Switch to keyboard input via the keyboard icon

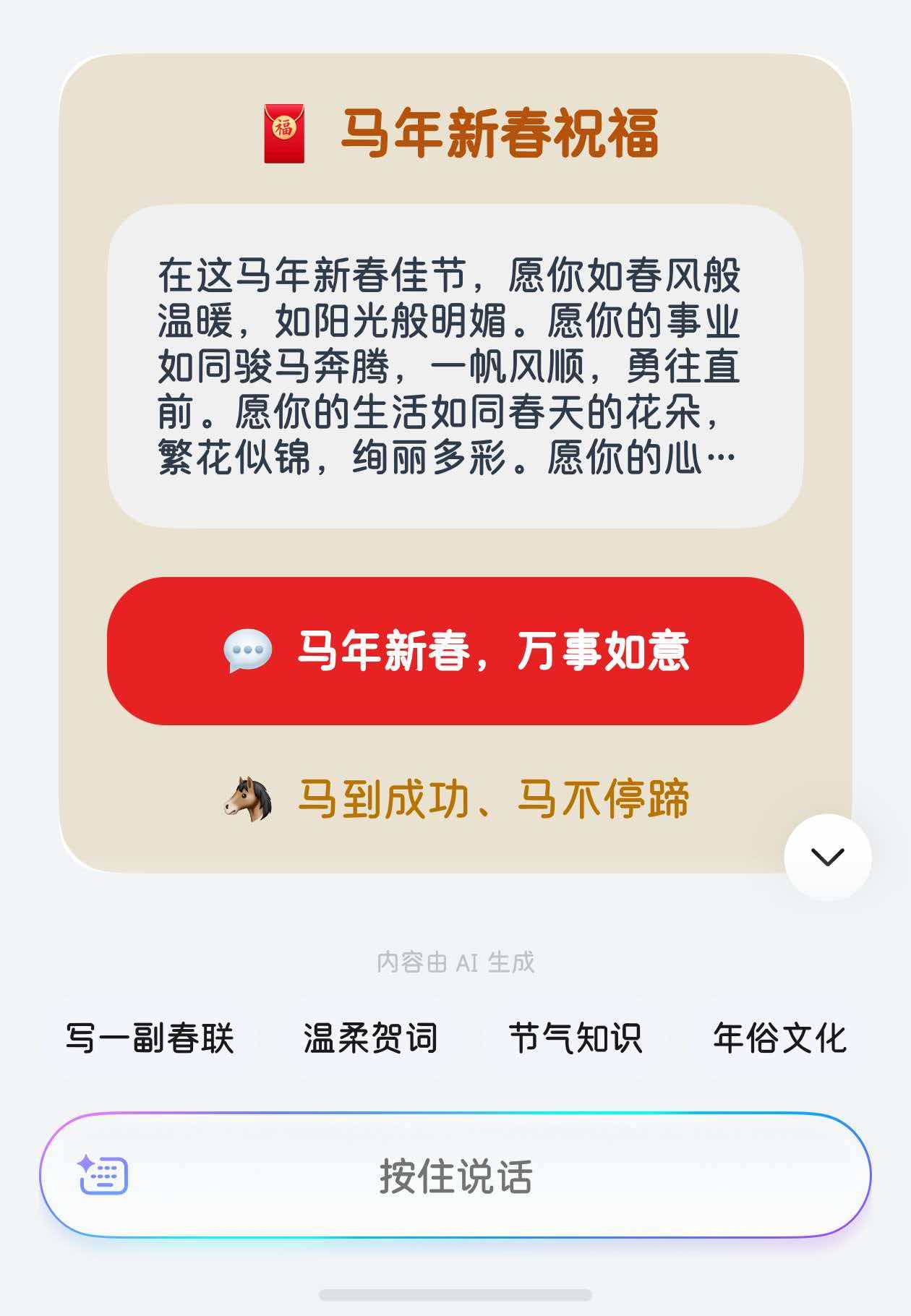coord(103,1175)
